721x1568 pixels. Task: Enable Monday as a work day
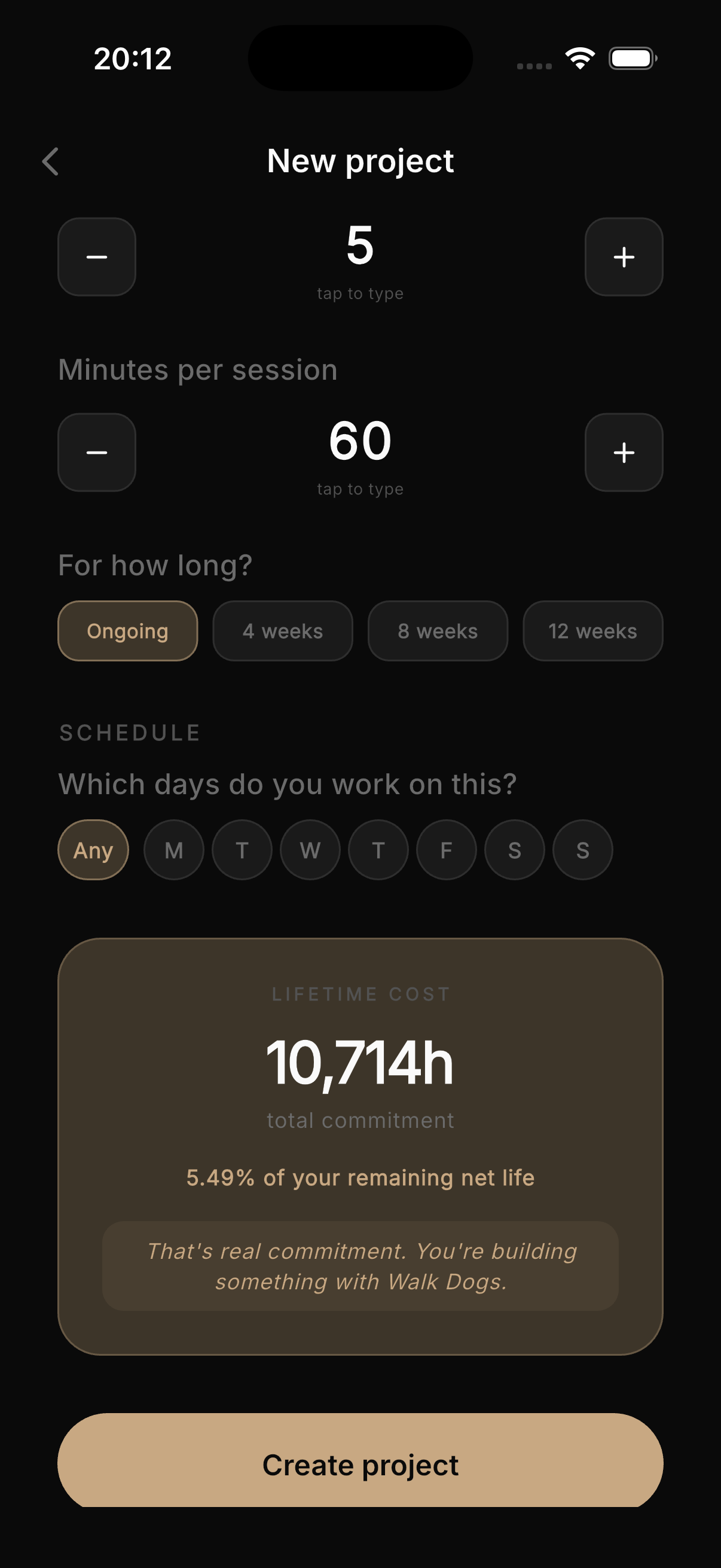(173, 850)
